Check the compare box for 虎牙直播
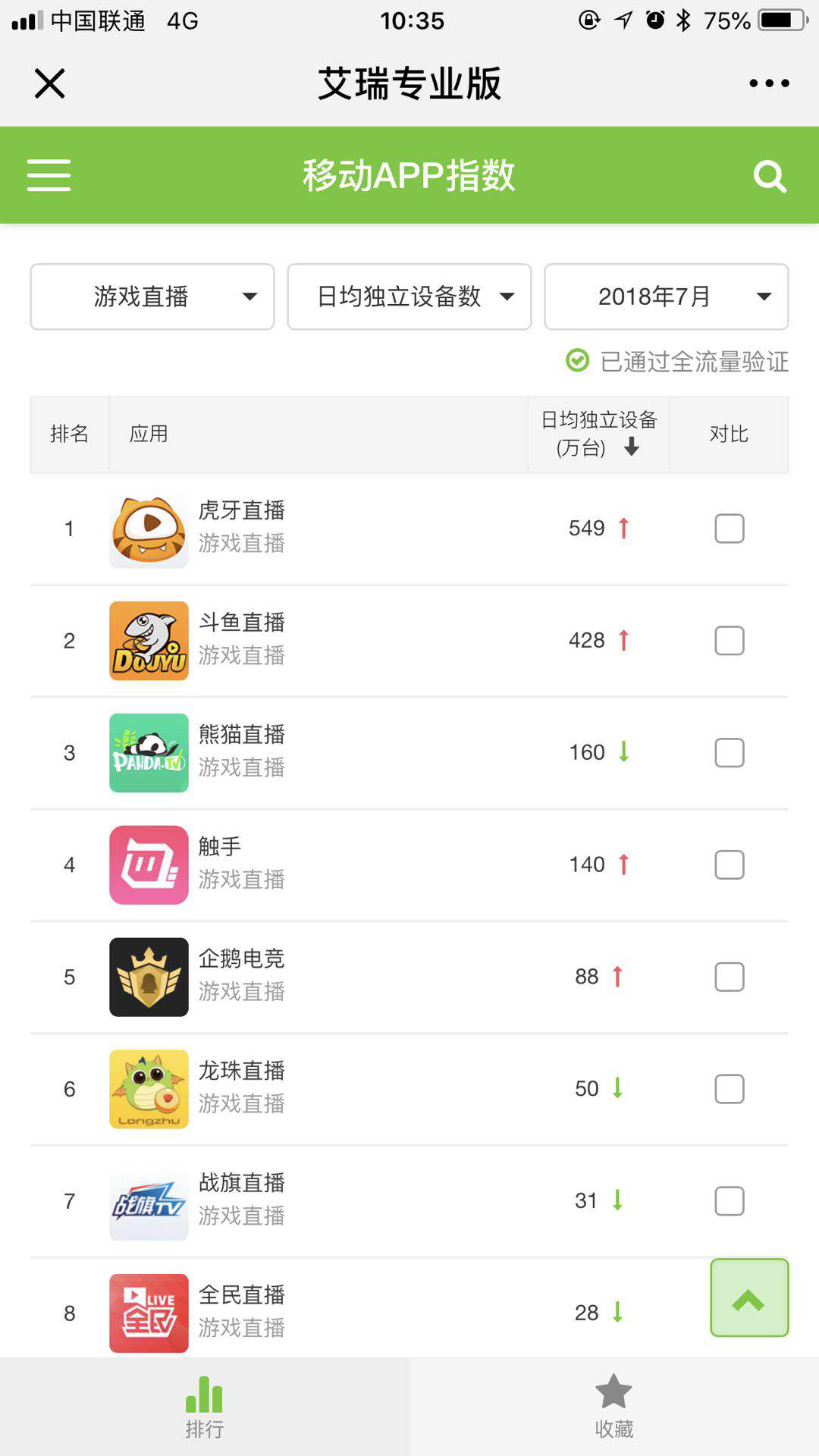 click(x=729, y=529)
